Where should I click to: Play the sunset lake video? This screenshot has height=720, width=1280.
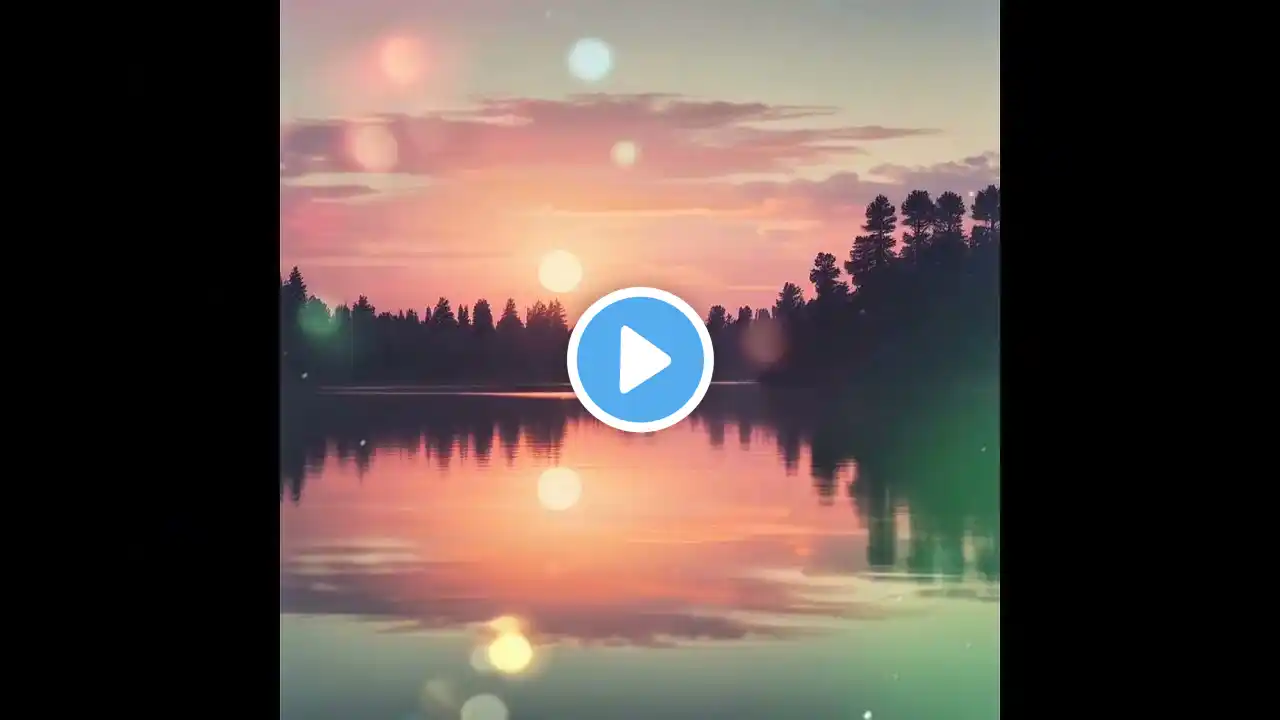(x=640, y=360)
